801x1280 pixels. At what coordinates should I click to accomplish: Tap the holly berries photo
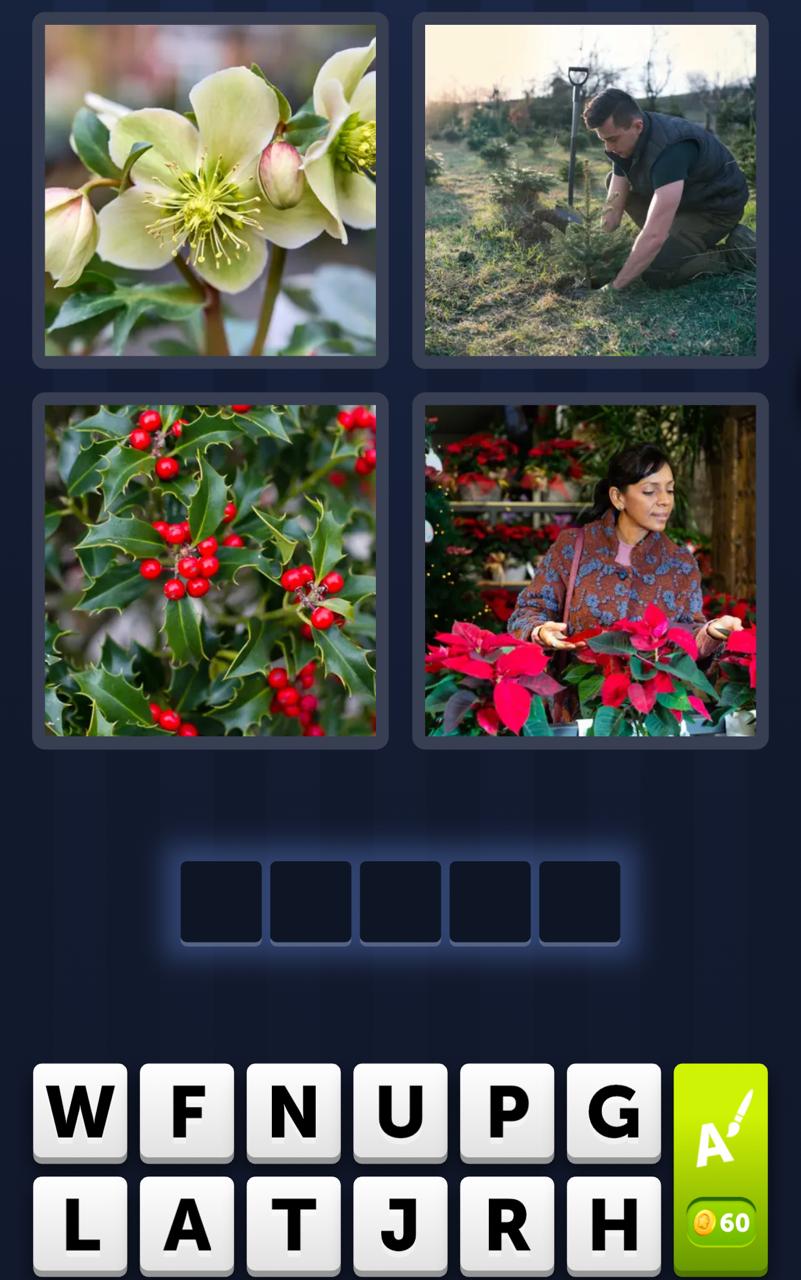click(x=209, y=570)
